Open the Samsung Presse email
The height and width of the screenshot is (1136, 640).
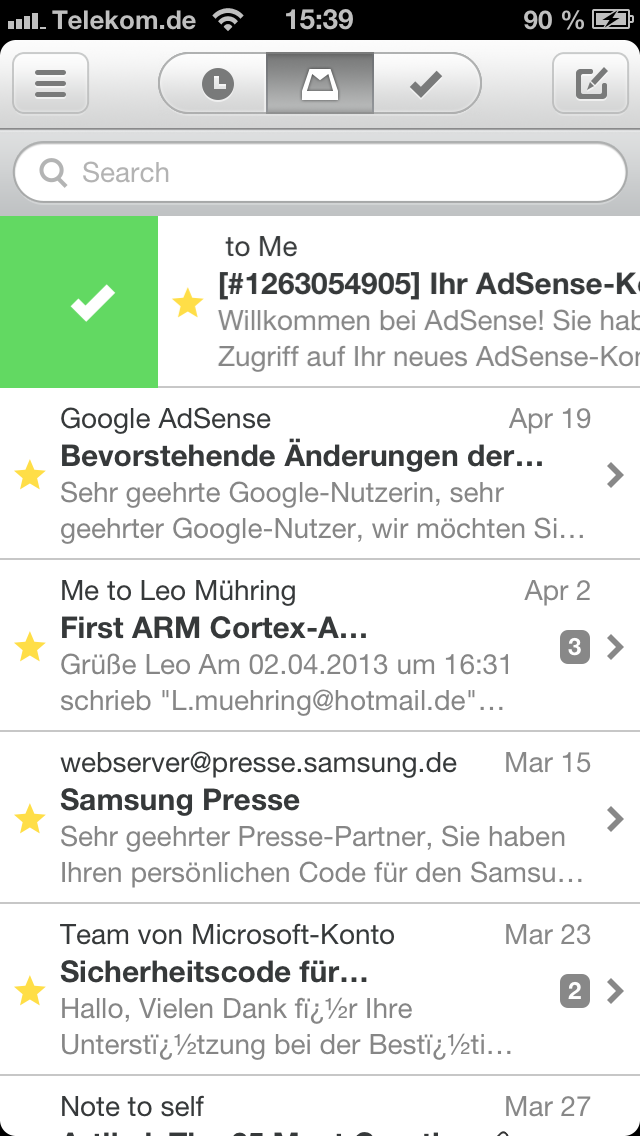click(320, 818)
